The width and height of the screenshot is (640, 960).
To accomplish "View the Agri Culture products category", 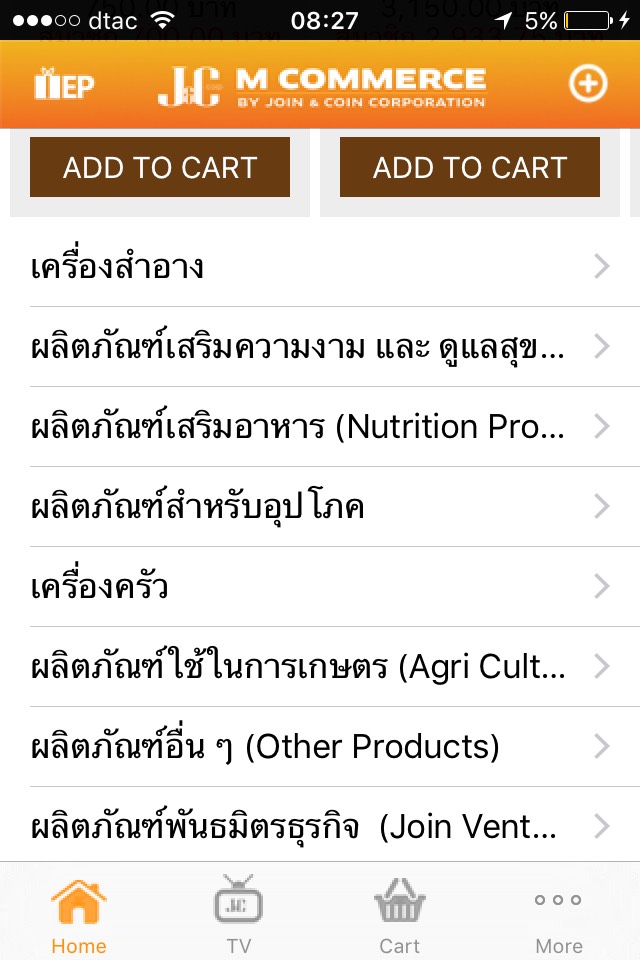I will click(x=320, y=667).
